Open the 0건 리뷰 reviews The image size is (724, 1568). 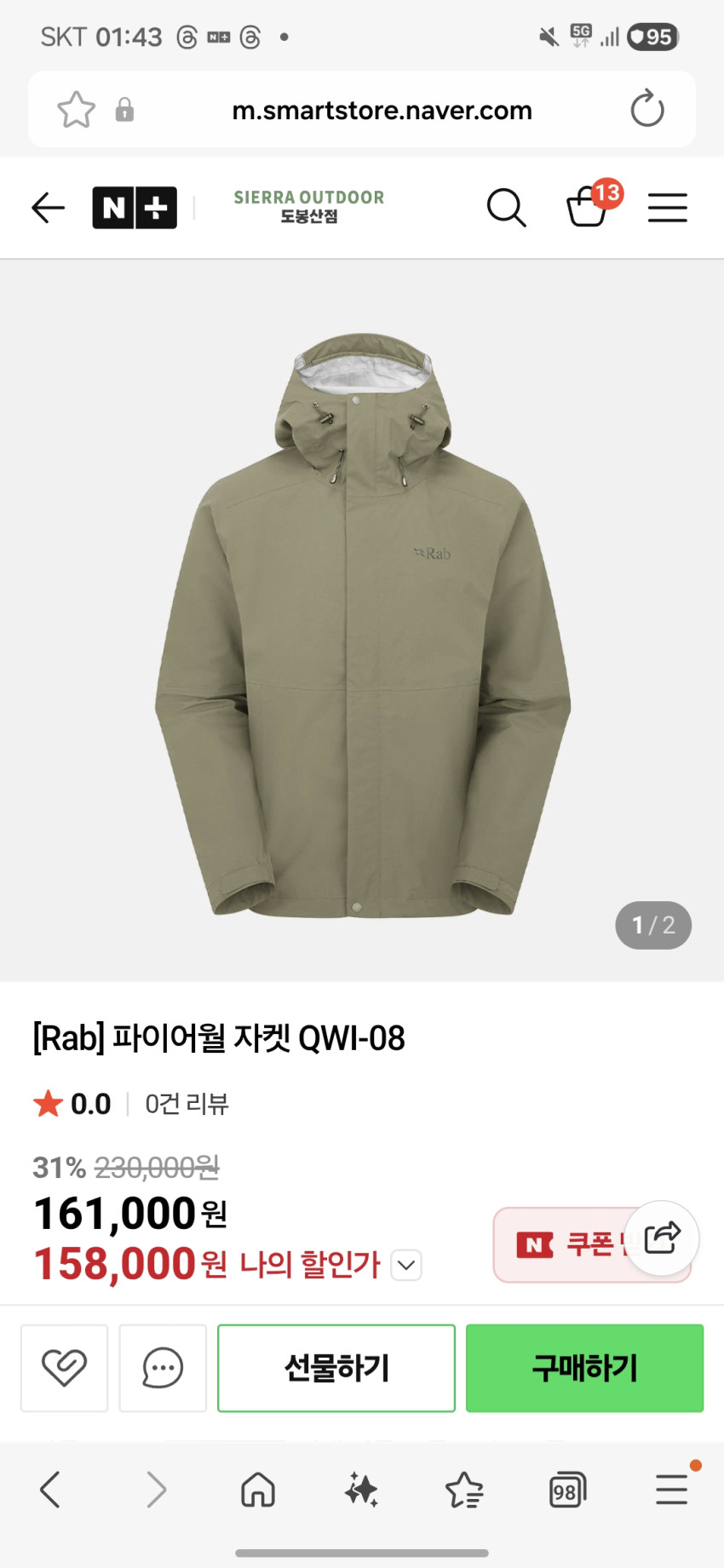(x=187, y=1104)
